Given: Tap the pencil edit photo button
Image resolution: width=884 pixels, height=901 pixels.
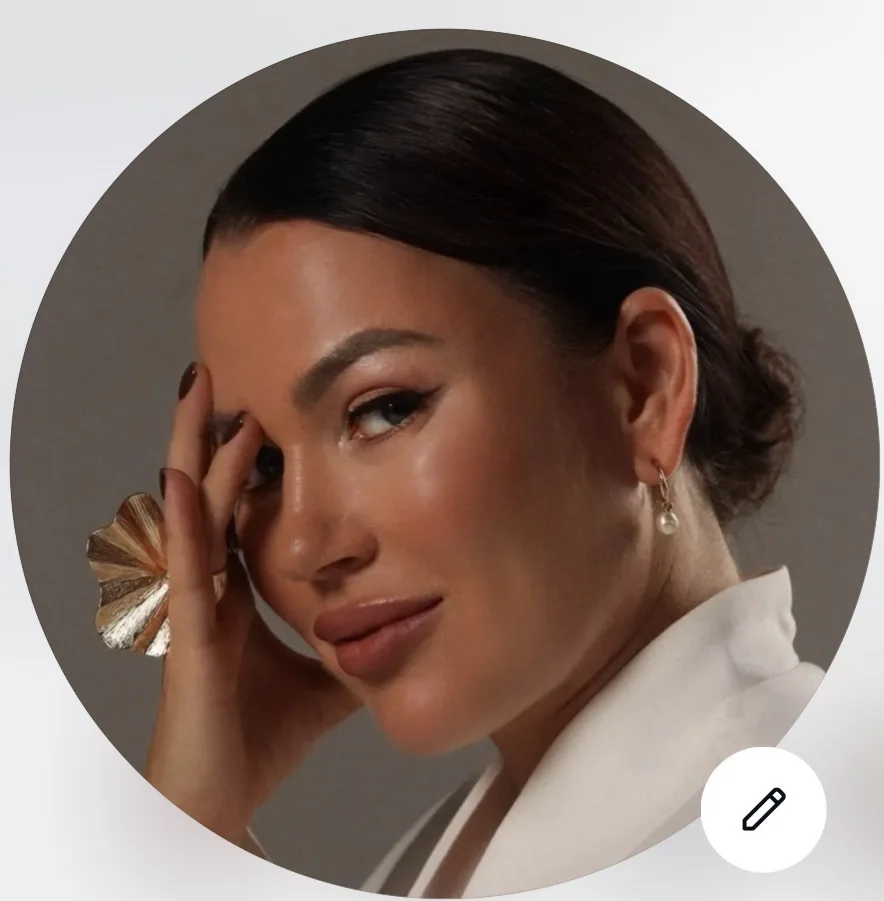Looking at the screenshot, I should (x=763, y=809).
